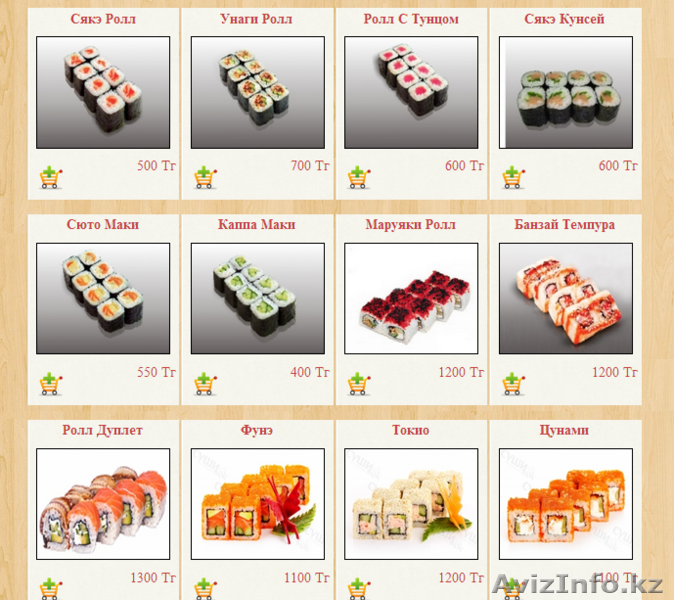The width and height of the screenshot is (674, 600).
Task: Open the Цунами product picture
Action: [x=565, y=503]
